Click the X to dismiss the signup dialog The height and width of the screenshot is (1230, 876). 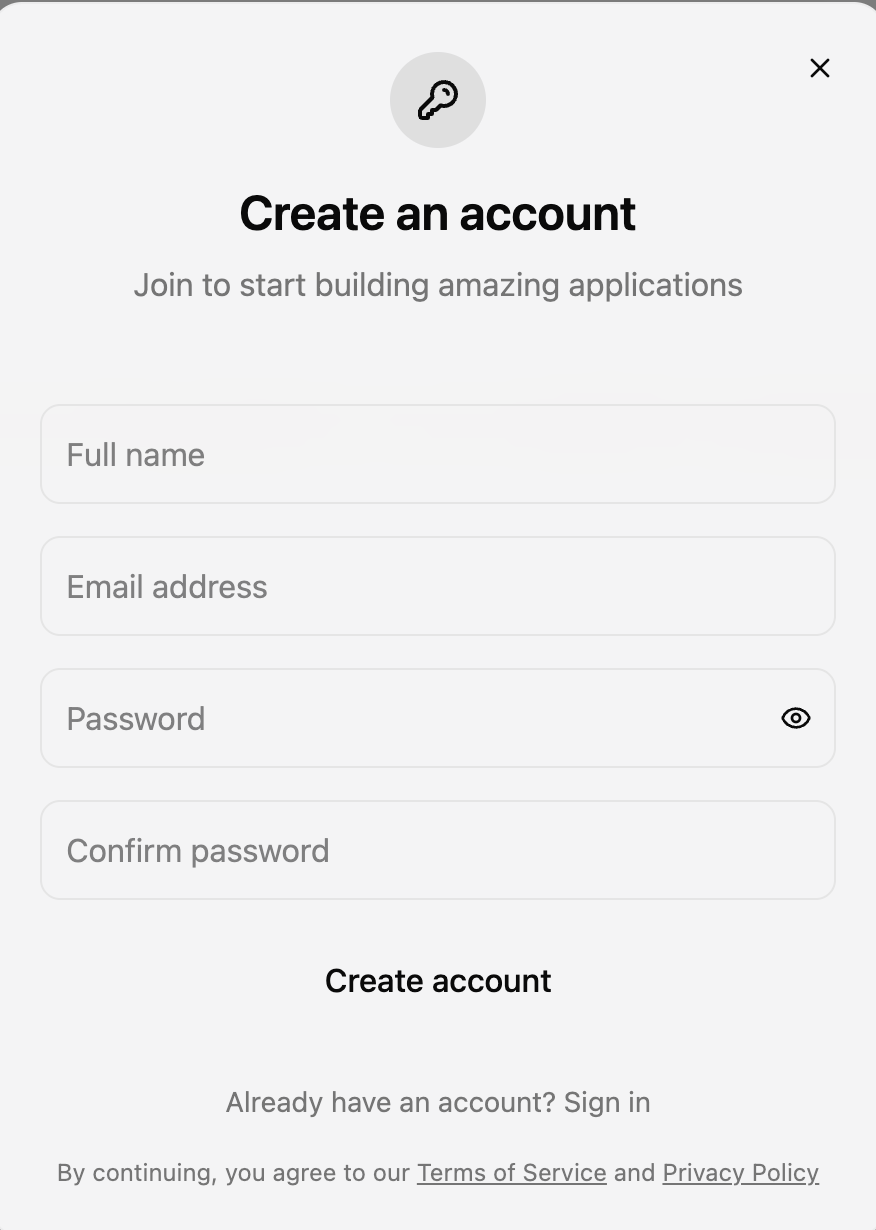819,68
